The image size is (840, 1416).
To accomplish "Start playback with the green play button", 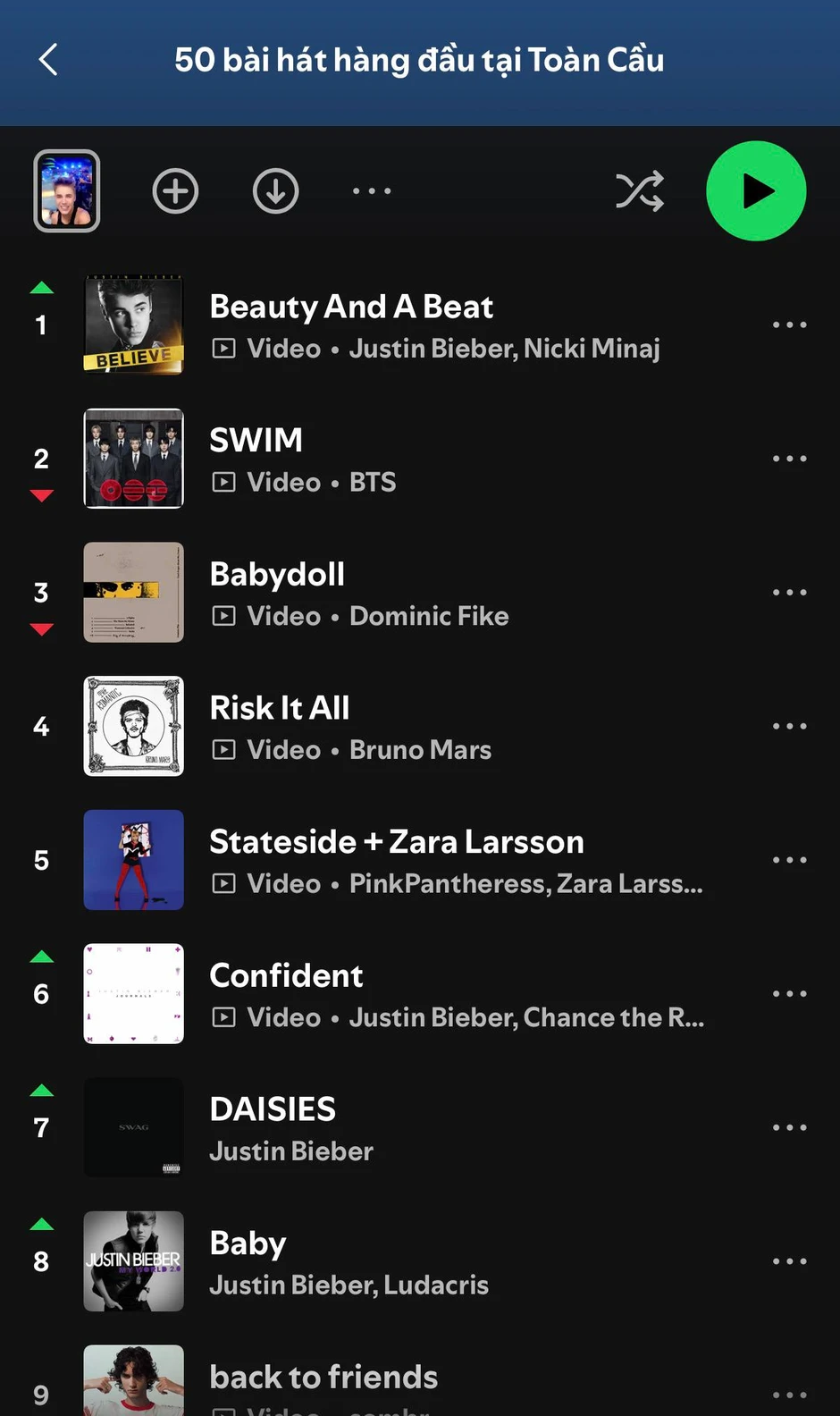I will 756,191.
